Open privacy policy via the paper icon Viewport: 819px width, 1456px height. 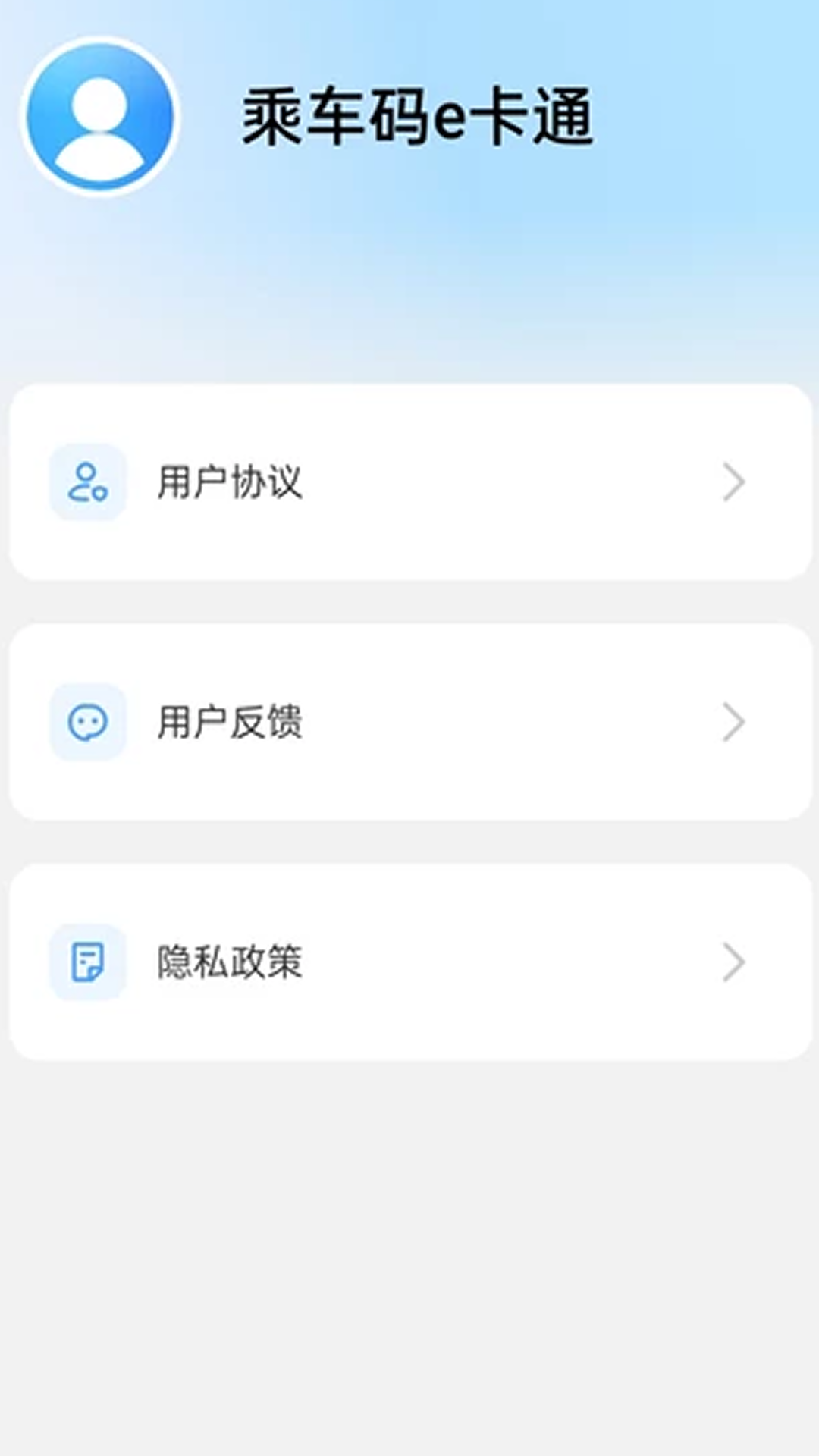[x=86, y=962]
